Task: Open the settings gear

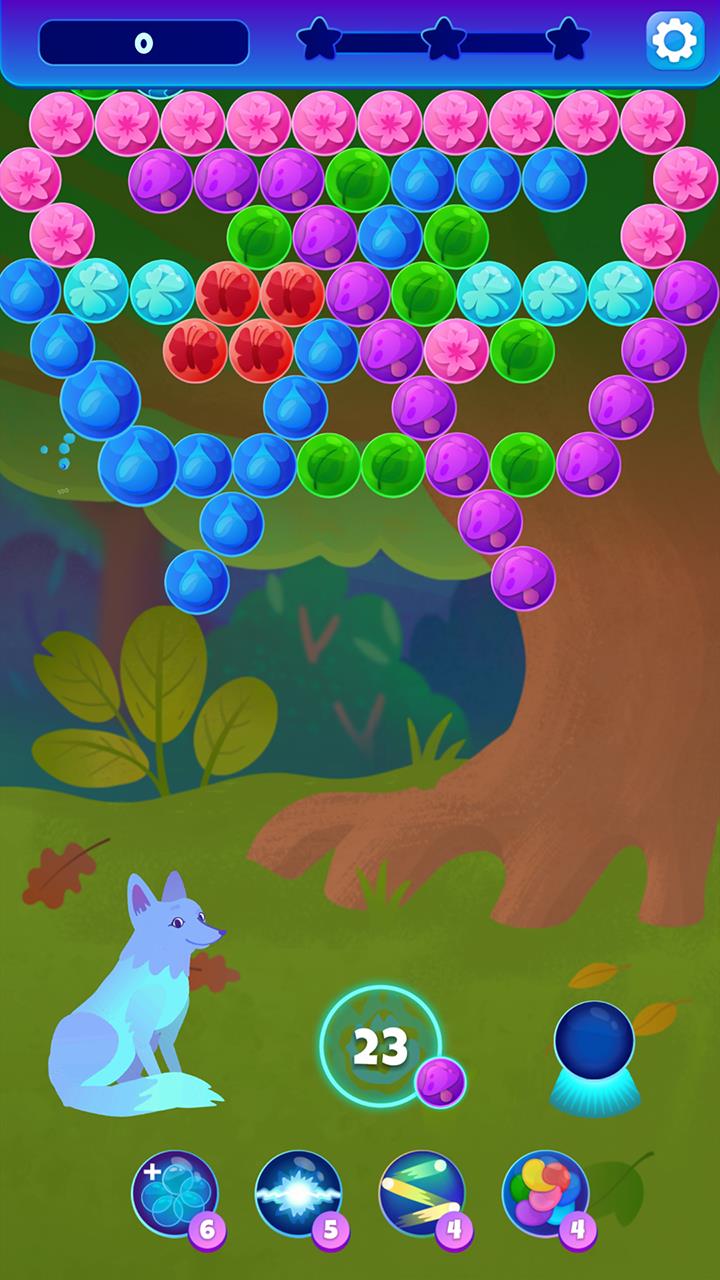Action: (x=675, y=41)
